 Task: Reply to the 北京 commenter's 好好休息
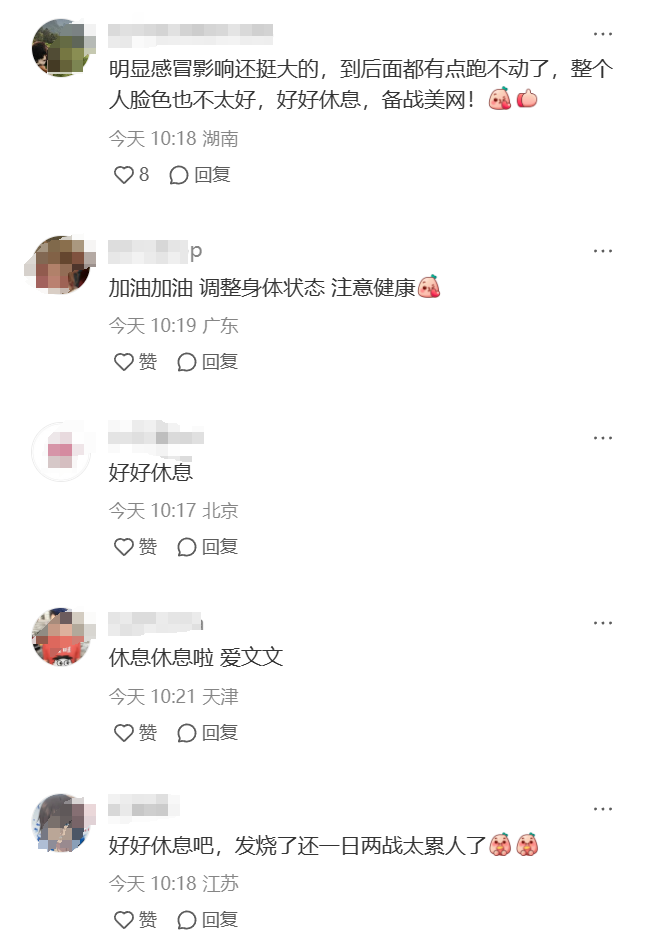tap(208, 547)
